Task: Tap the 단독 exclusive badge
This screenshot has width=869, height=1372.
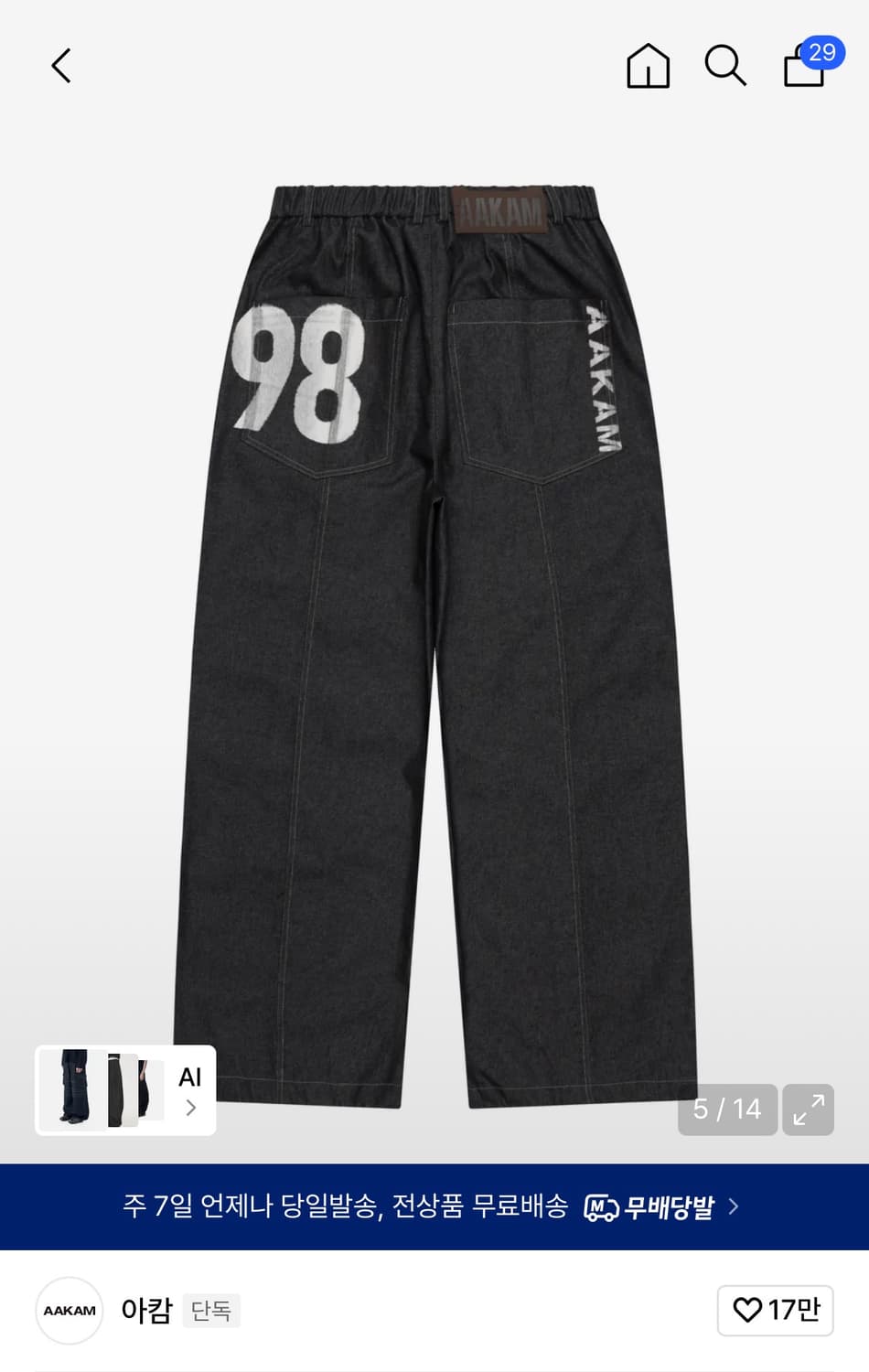Action: coord(211,1310)
